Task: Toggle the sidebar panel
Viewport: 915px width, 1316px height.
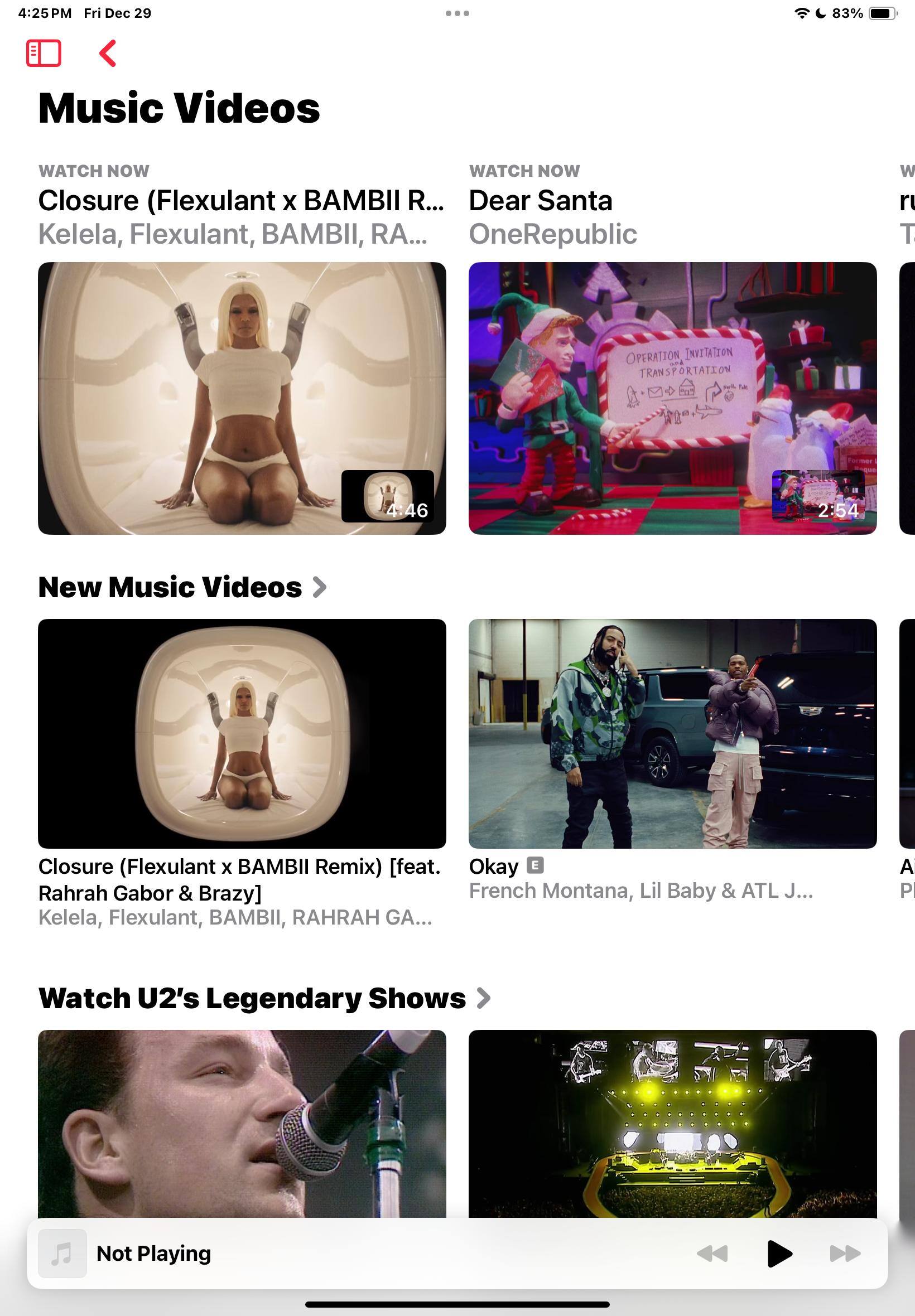Action: (x=44, y=54)
